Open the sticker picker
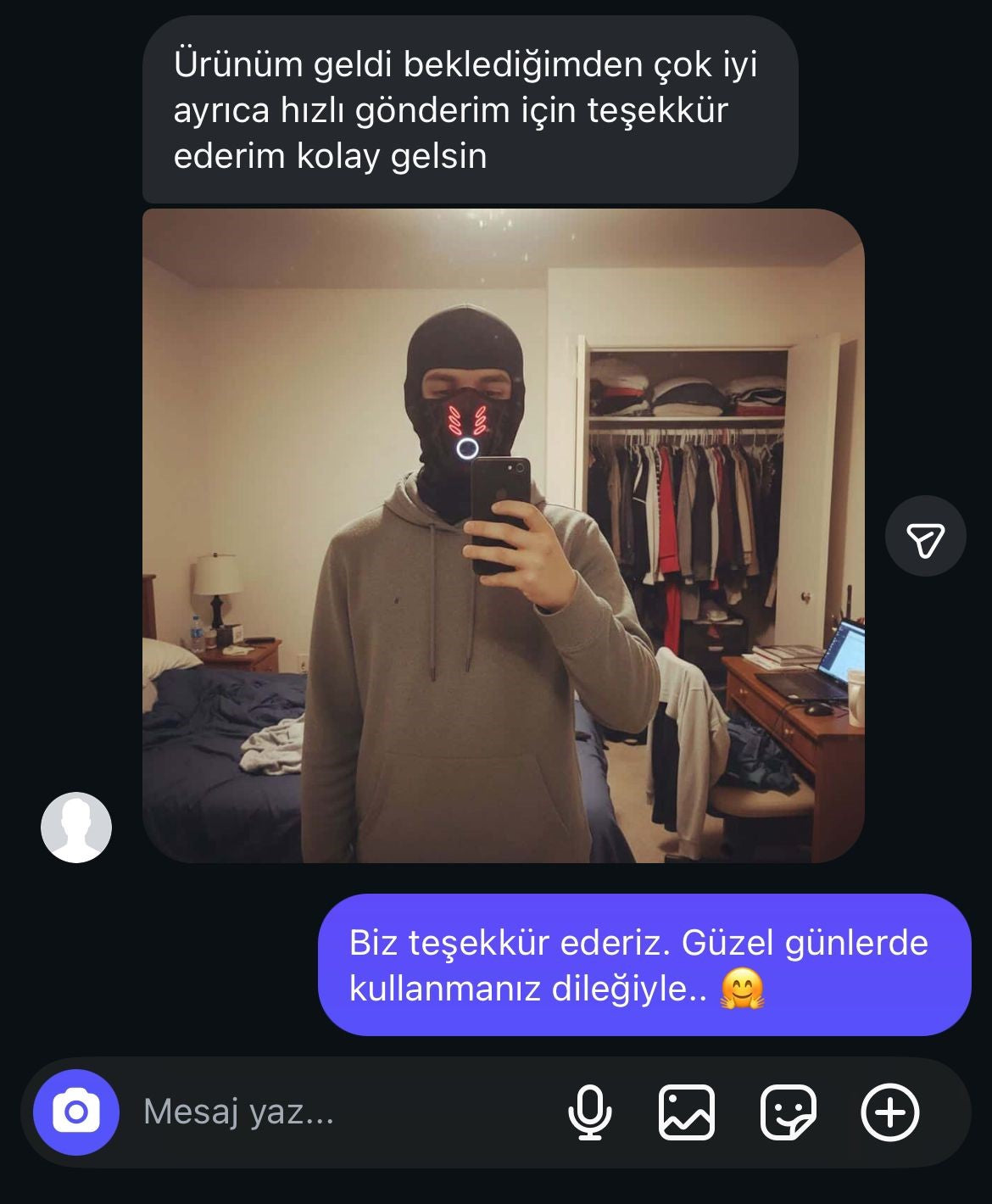This screenshot has height=1204, width=992. tap(788, 1112)
